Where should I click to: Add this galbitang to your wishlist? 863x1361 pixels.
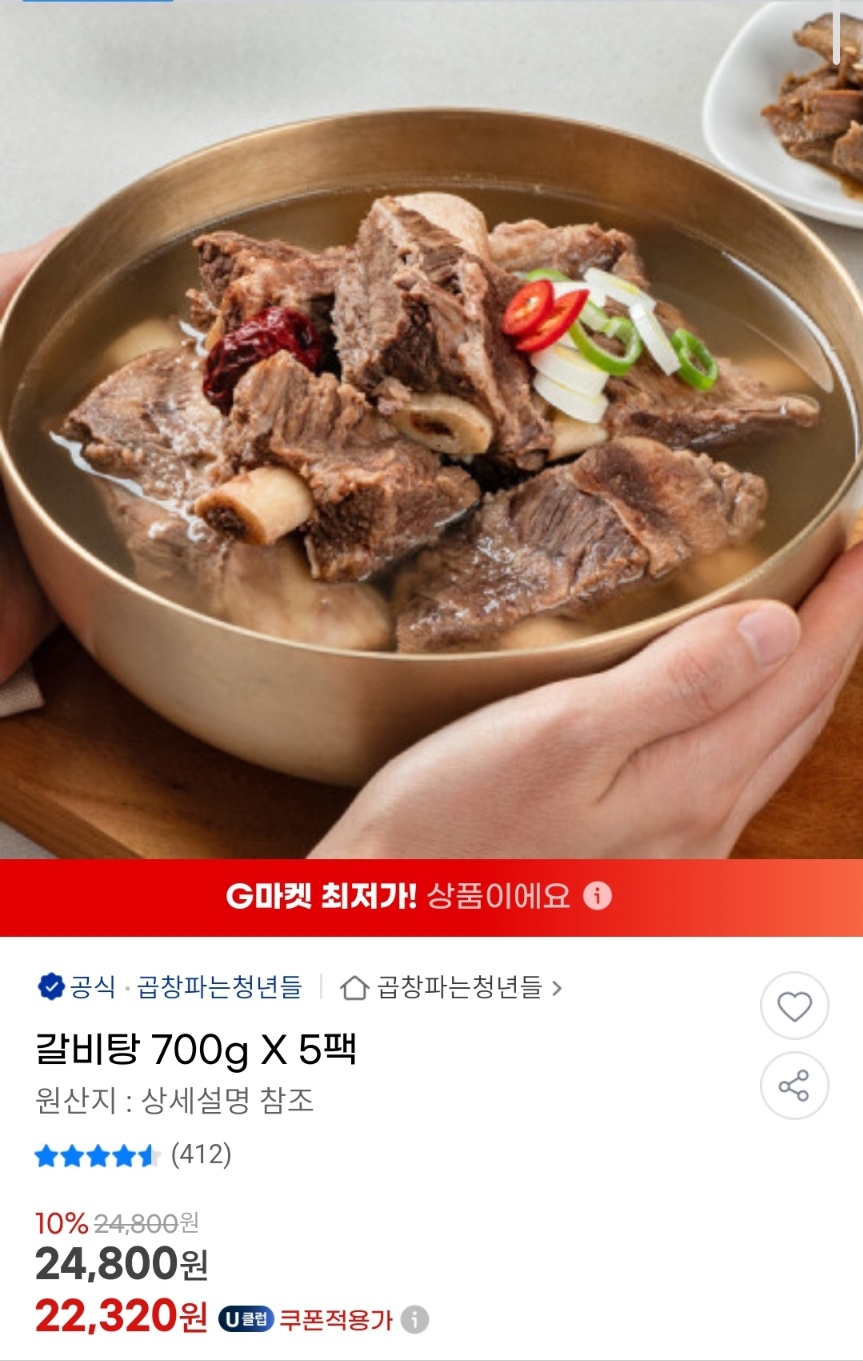pos(794,1006)
